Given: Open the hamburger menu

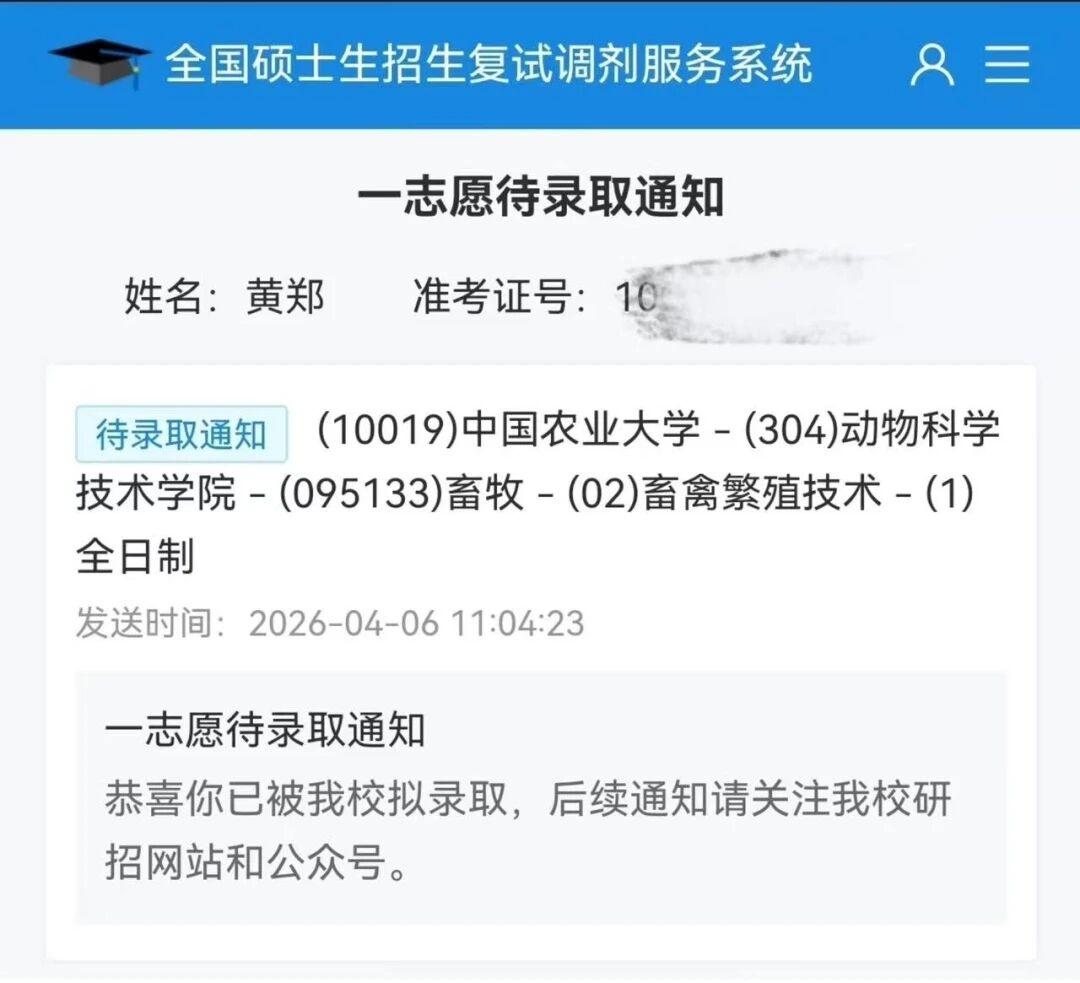Looking at the screenshot, I should coord(1007,64).
